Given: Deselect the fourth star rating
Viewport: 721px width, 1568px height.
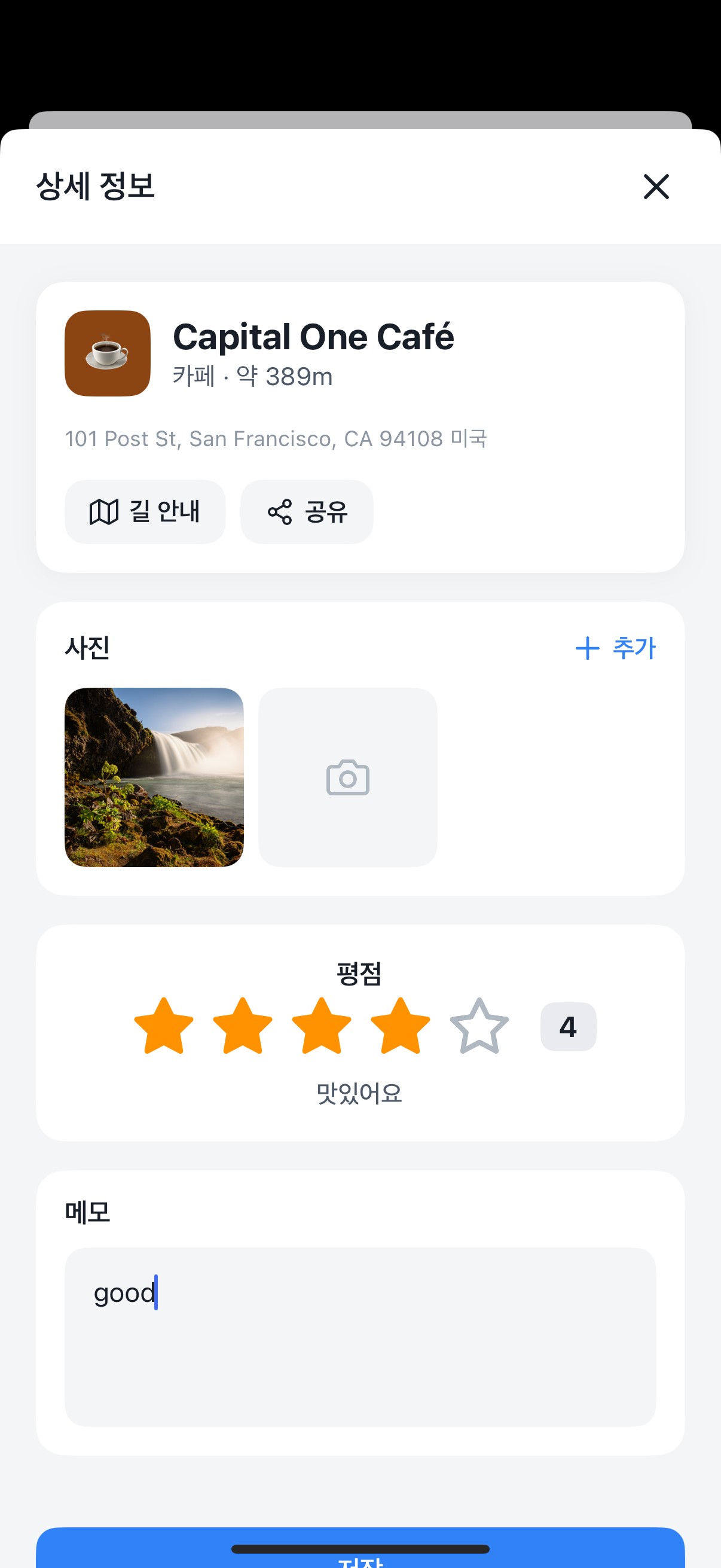Looking at the screenshot, I should [x=401, y=1026].
